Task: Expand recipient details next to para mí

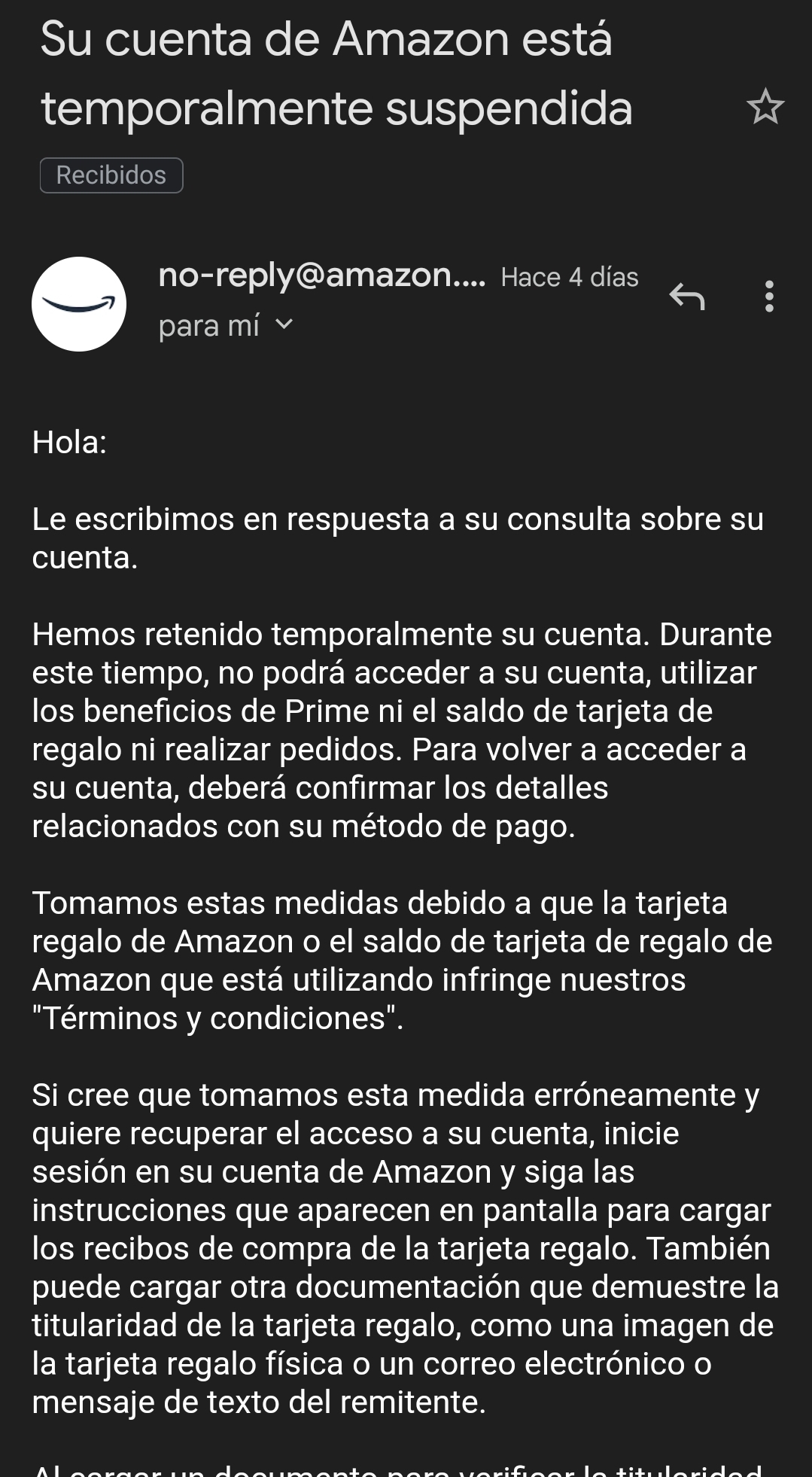Action: coord(284,324)
